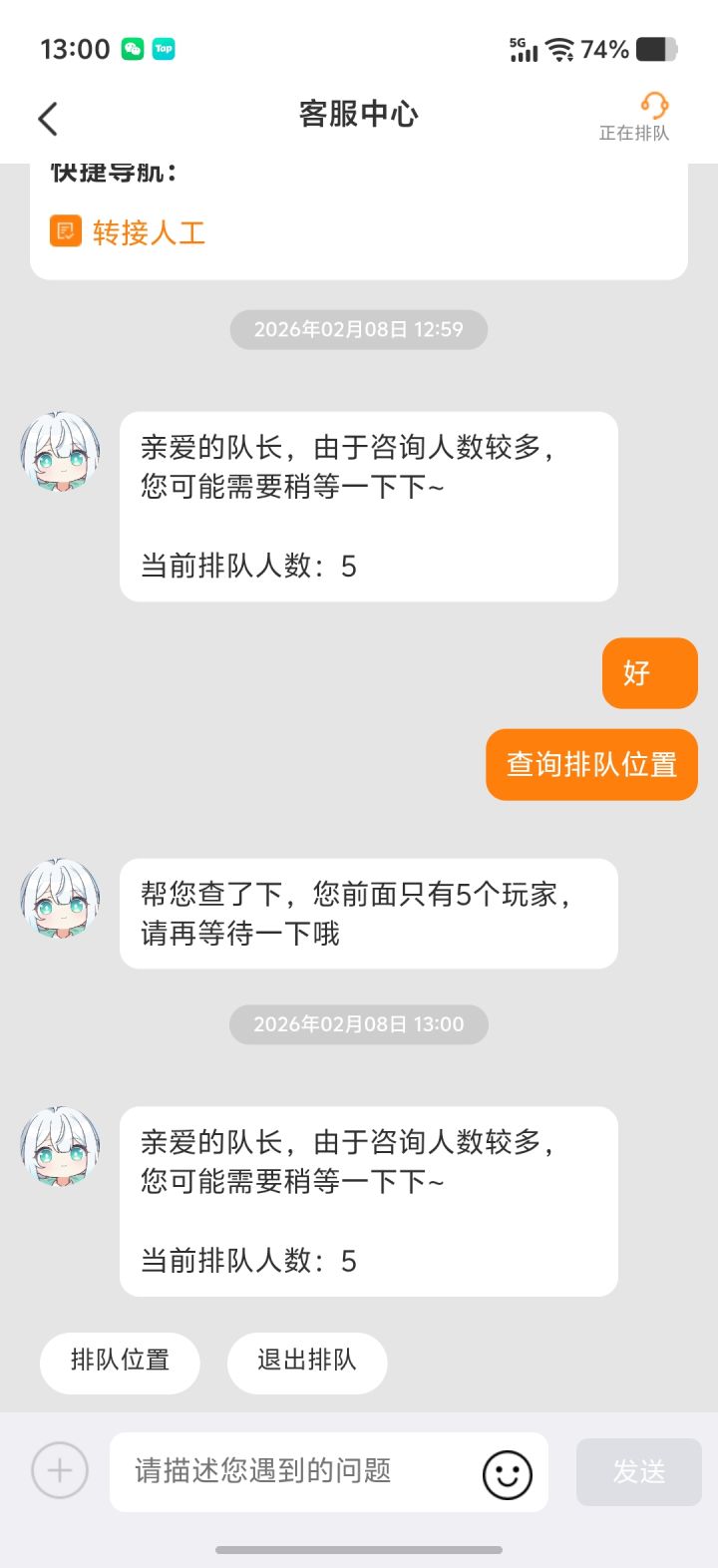718x1568 pixels.
Task: Tap the 排队位置 quick reply chip
Action: click(120, 1363)
